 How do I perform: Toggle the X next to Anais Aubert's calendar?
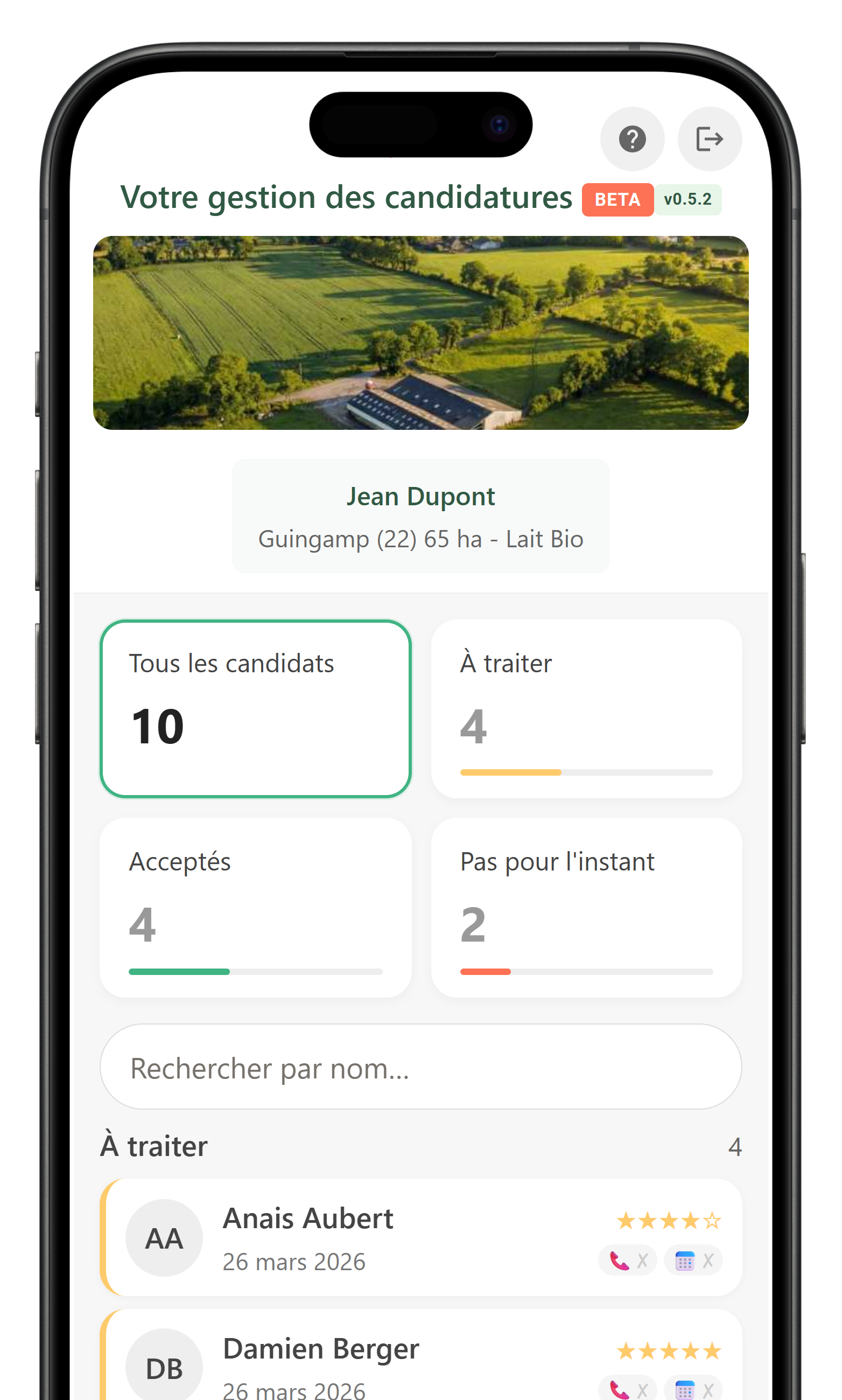tap(708, 1260)
